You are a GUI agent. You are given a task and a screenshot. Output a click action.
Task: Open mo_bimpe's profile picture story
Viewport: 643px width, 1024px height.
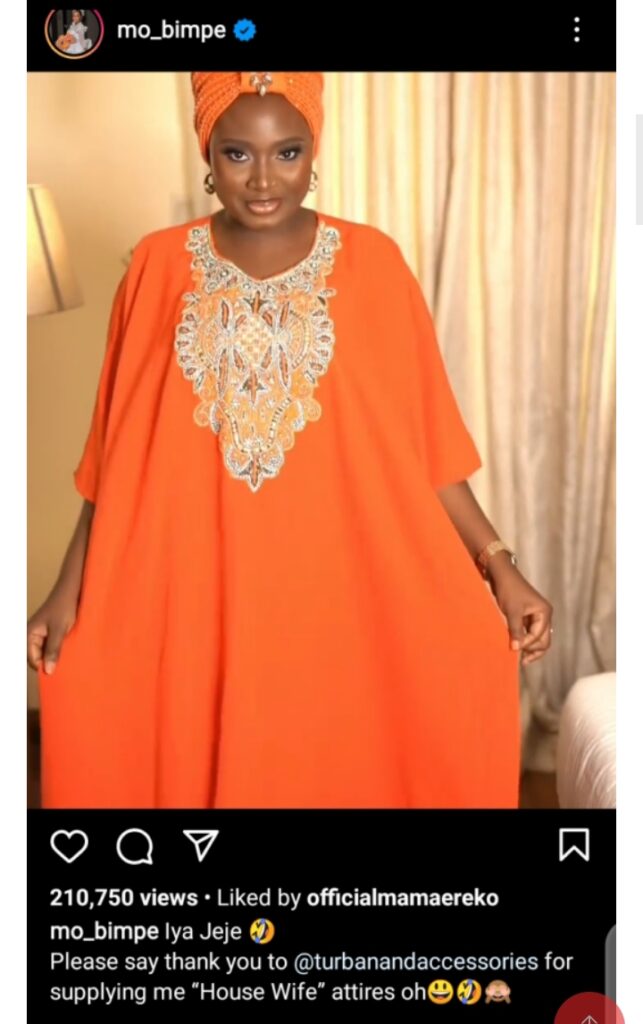(74, 30)
